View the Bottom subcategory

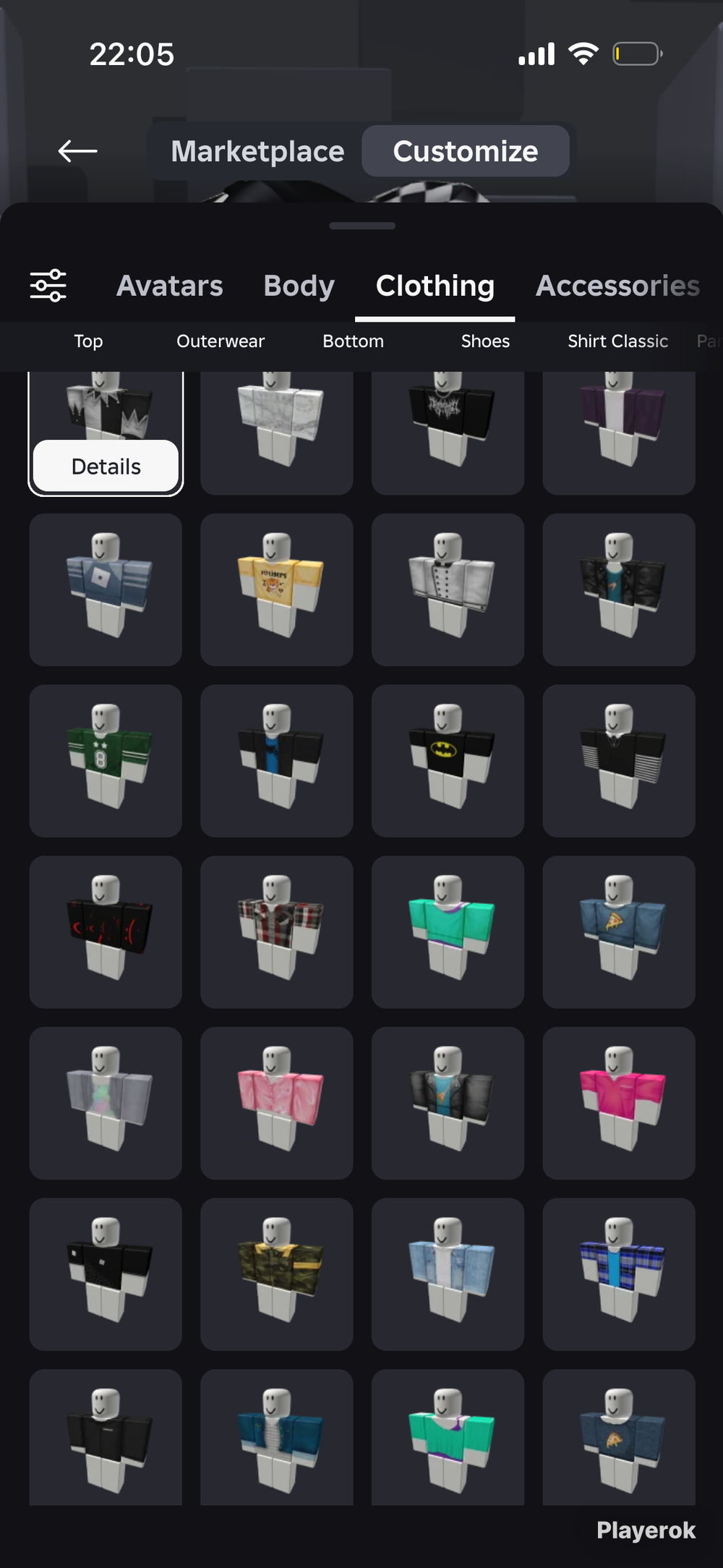[x=353, y=341]
